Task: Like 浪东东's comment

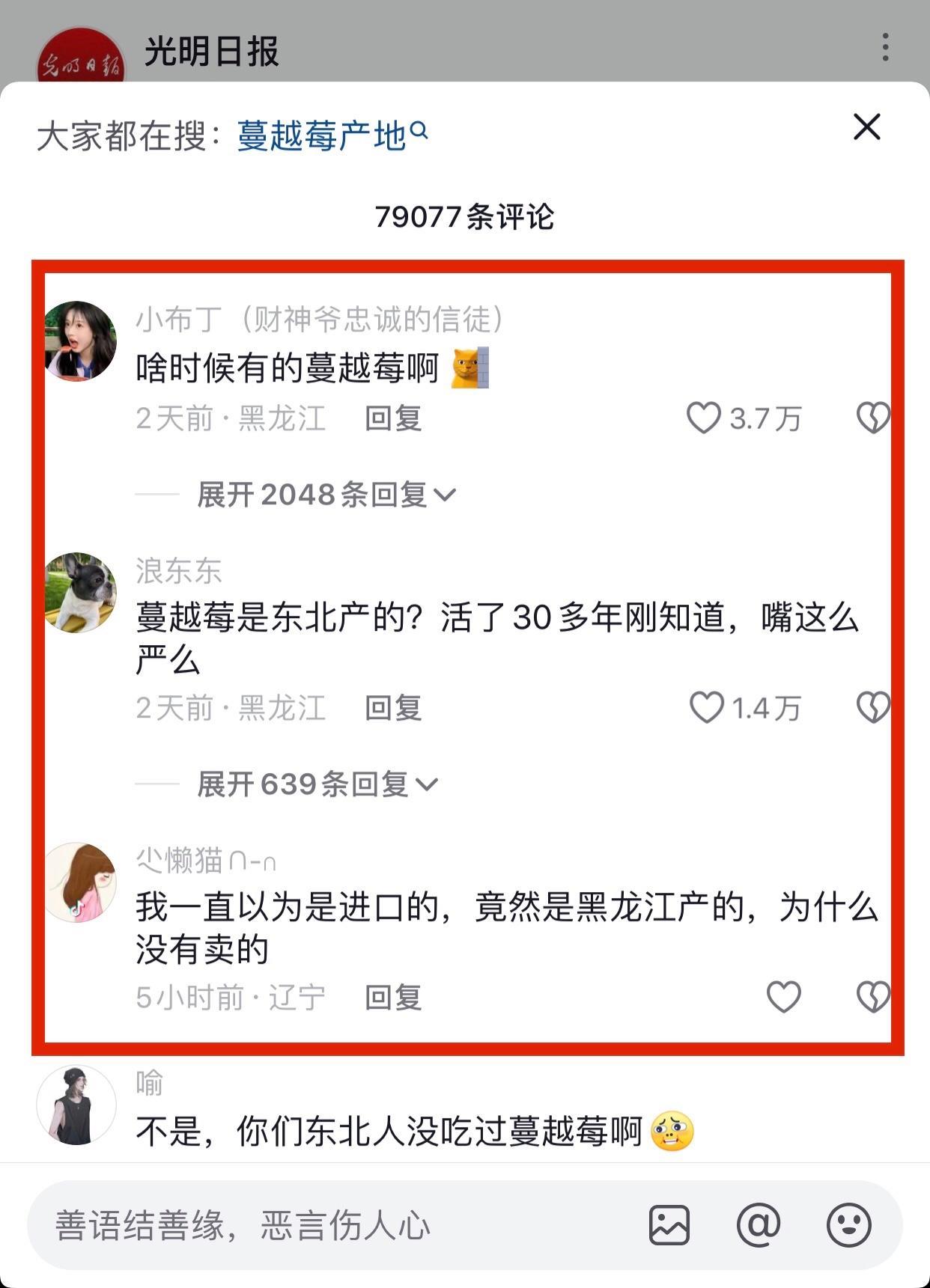Action: (x=706, y=708)
